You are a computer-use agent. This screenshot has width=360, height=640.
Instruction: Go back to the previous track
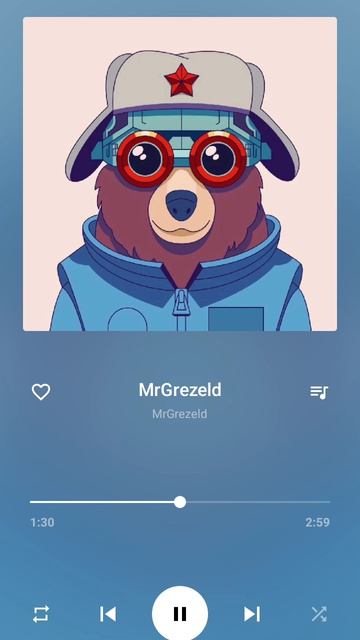(x=108, y=614)
